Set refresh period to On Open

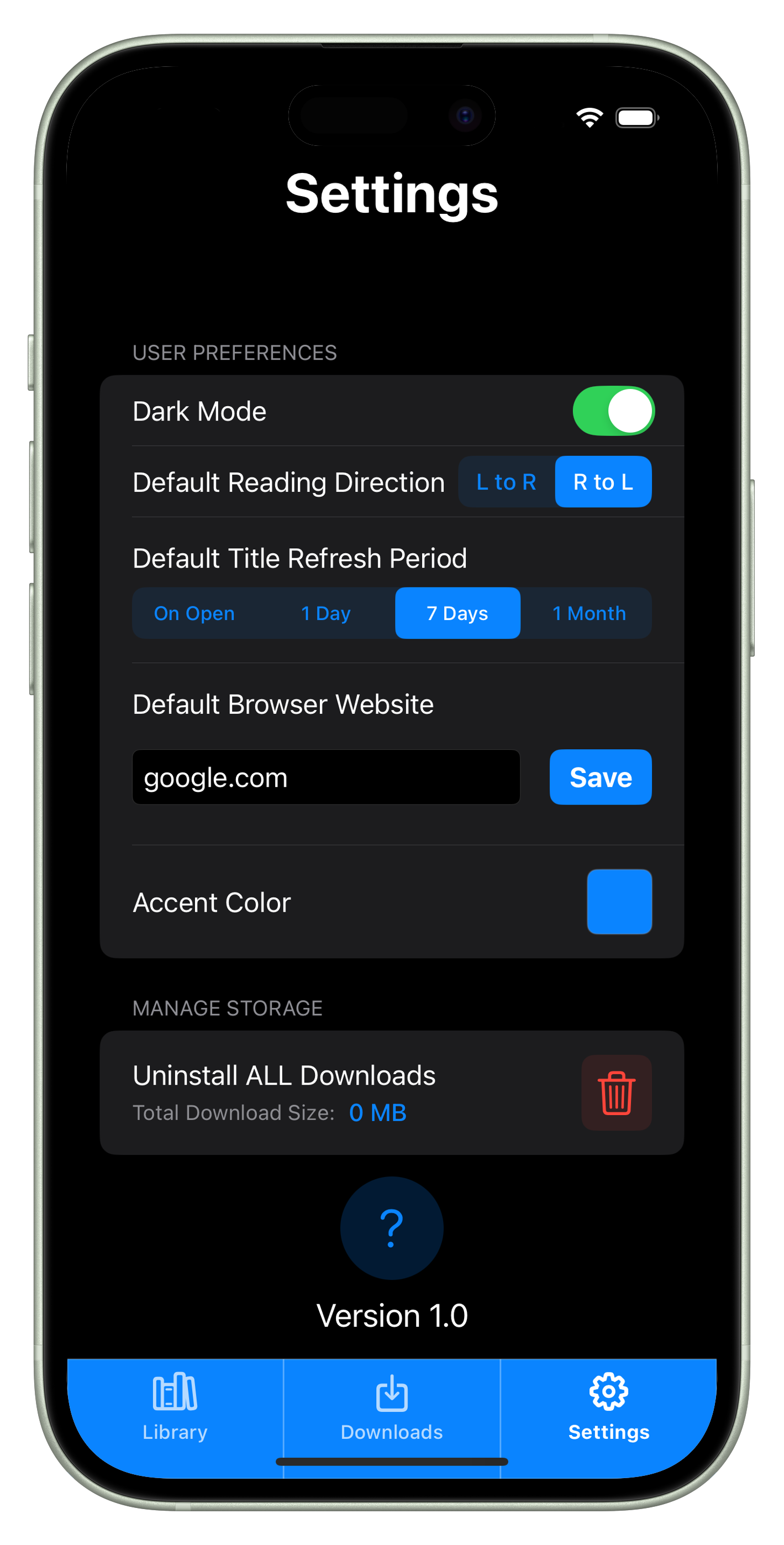coord(194,613)
